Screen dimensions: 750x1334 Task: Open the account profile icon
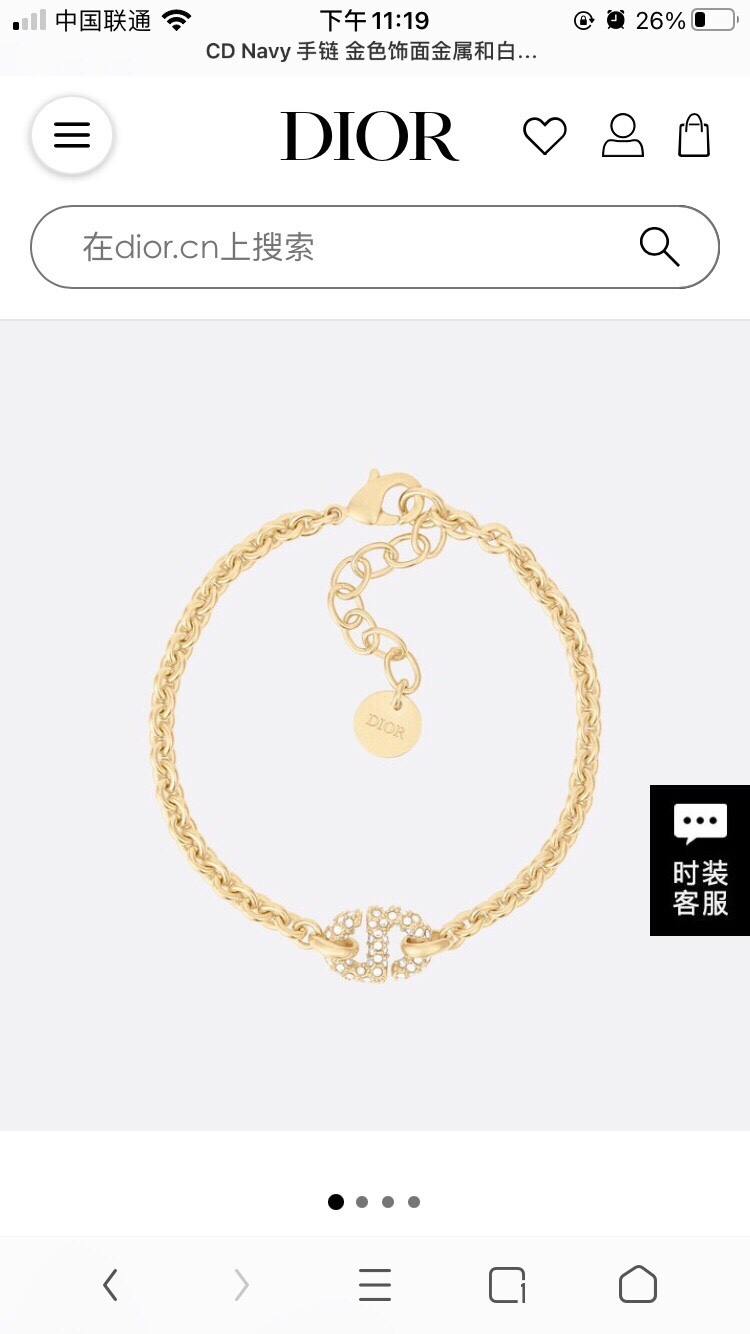coord(623,135)
